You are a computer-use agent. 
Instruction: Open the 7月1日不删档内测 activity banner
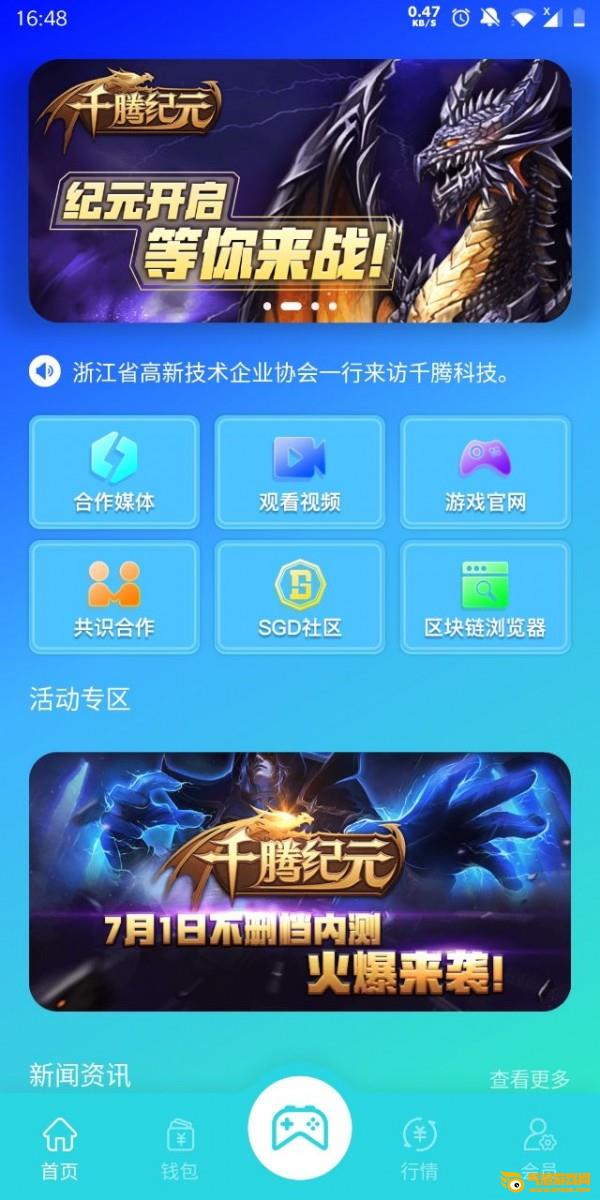pos(300,881)
